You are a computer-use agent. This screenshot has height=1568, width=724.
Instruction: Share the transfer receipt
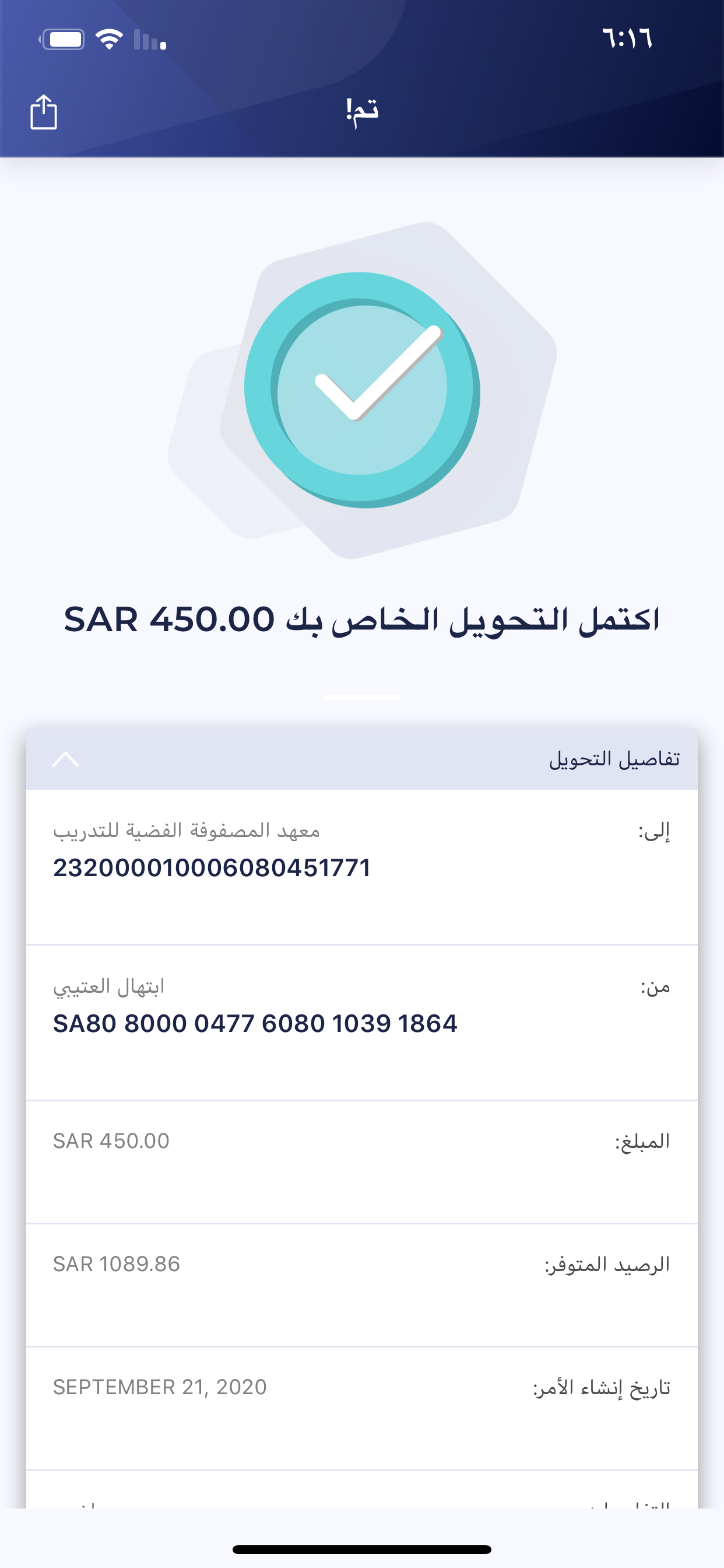pos(44,112)
